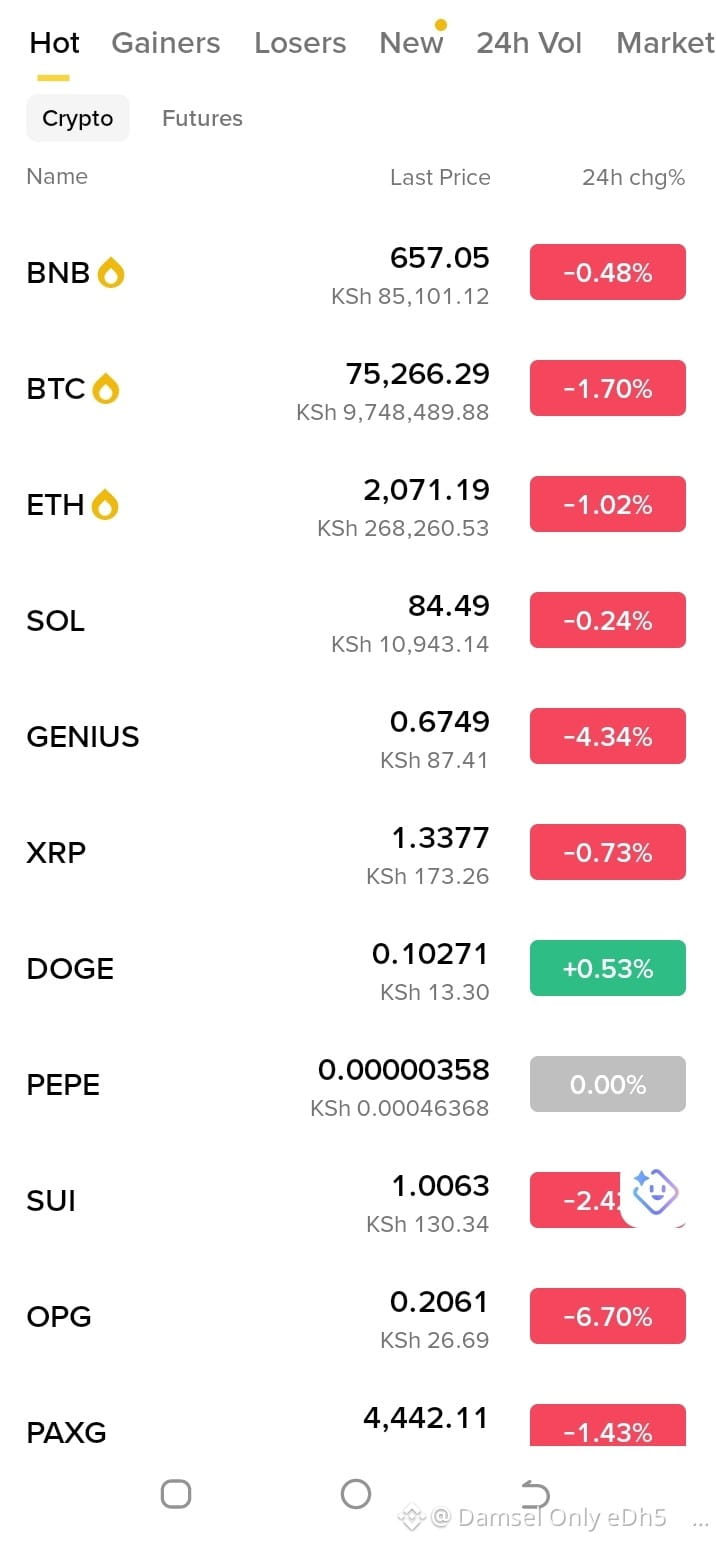
Task: Open the PEPE market row
Action: tap(358, 1084)
